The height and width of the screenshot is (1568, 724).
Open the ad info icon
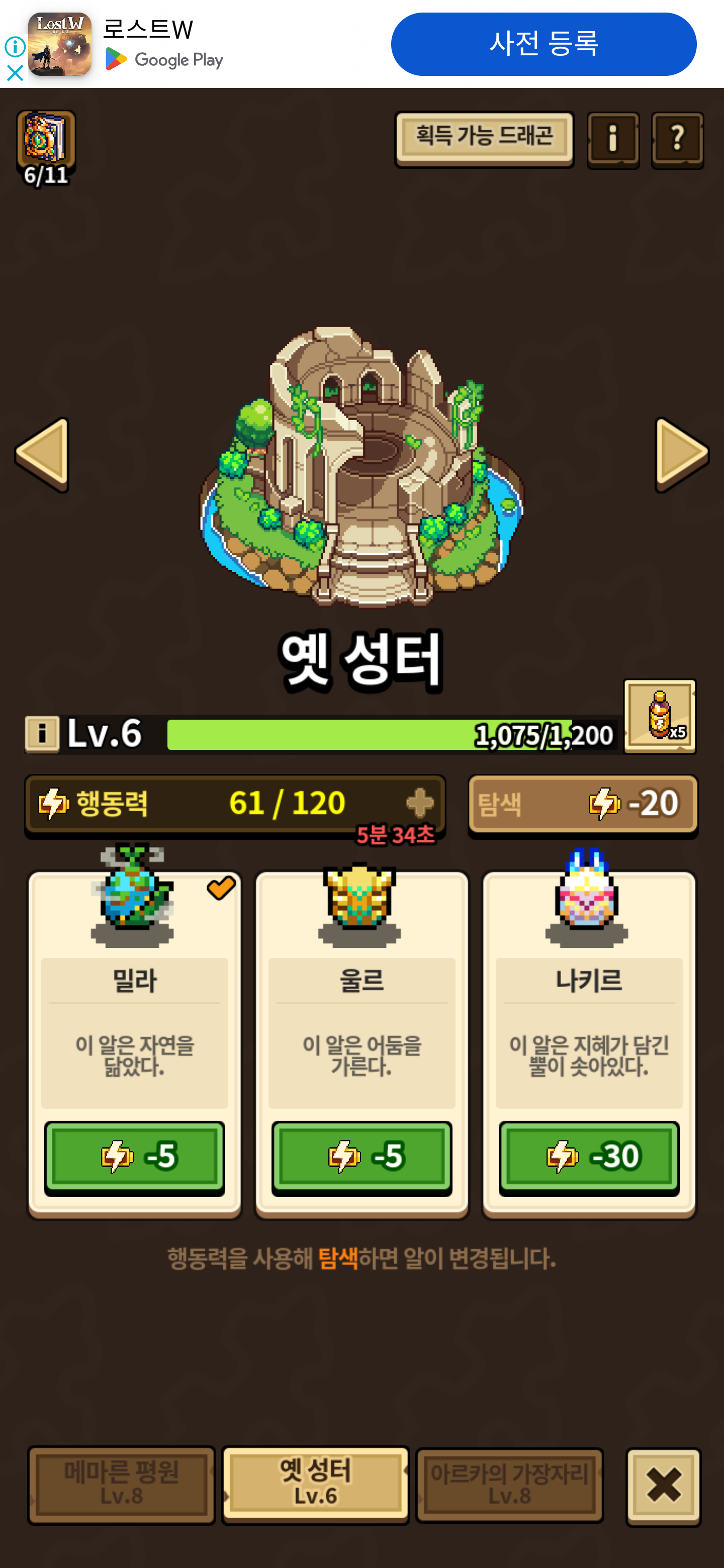[x=15, y=46]
